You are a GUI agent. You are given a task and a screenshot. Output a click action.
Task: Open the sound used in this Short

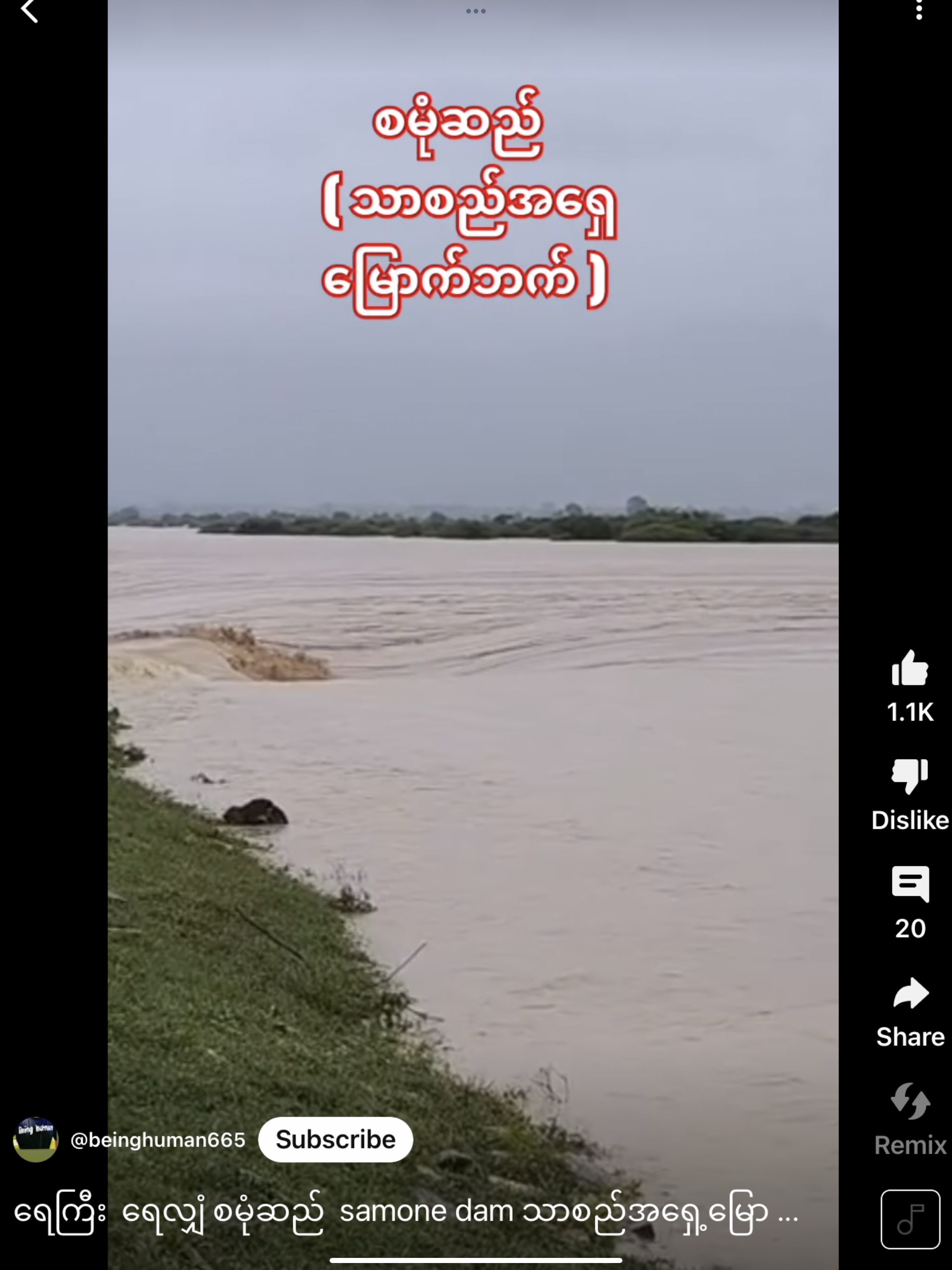point(910,1218)
